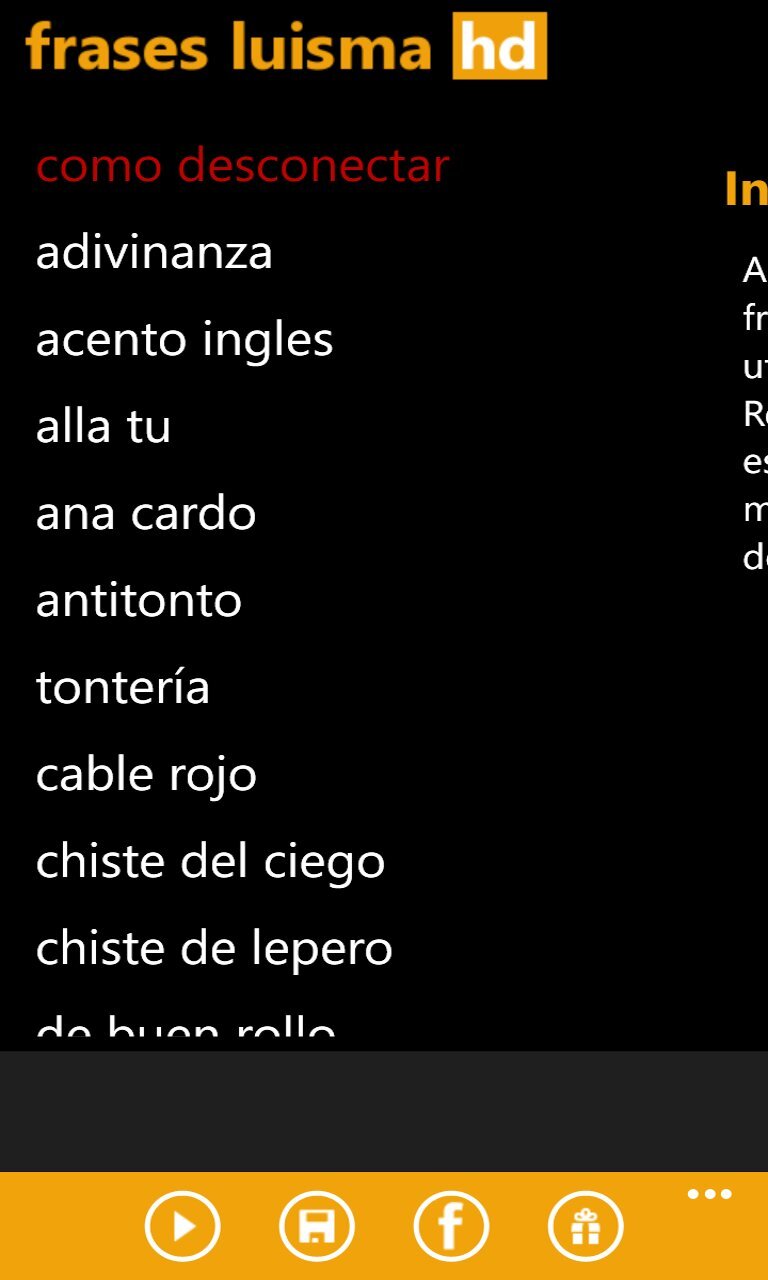Tap the save floppy disk icon
Screen dimensions: 768x1280
click(x=317, y=1226)
